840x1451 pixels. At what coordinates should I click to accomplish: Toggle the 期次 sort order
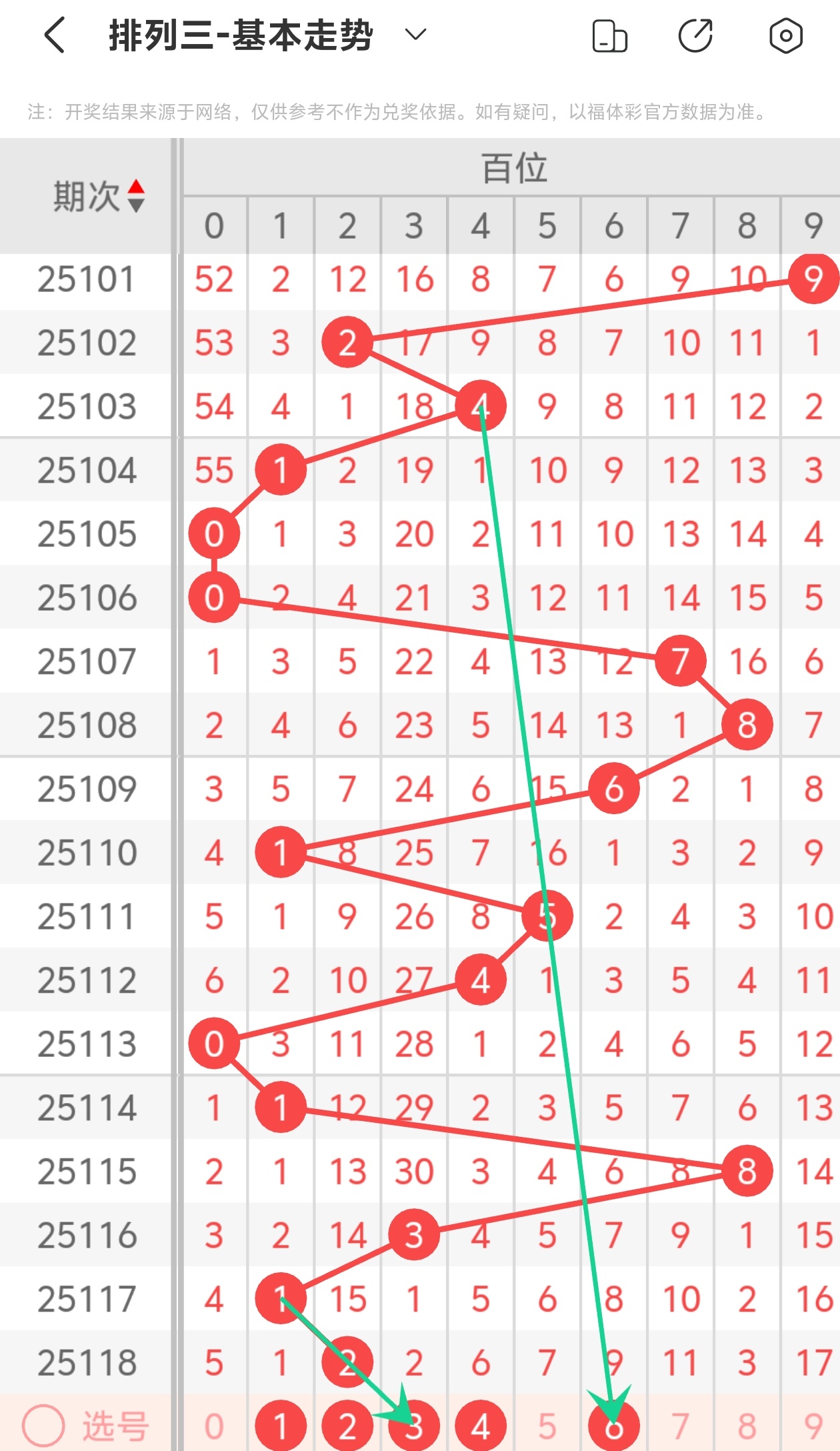click(136, 196)
